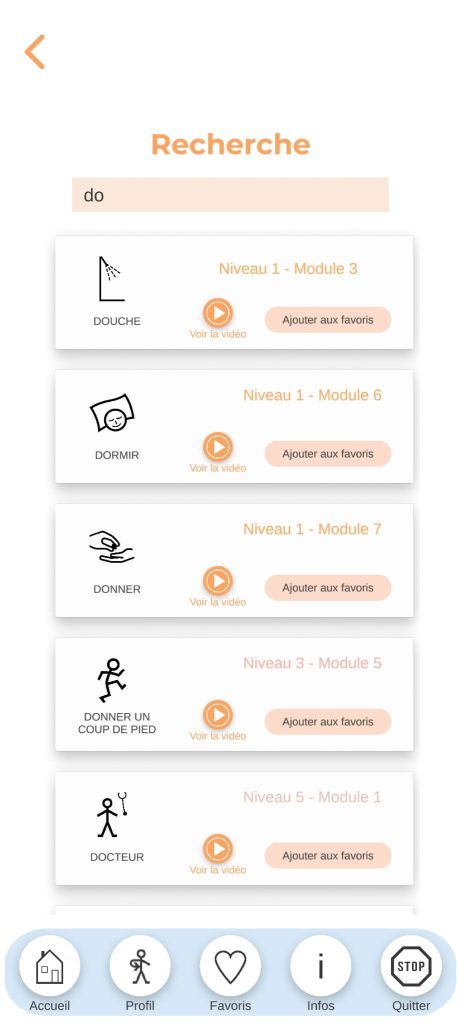
Task: Watch the DONNER UN COUP DE PIED video
Action: [x=217, y=715]
